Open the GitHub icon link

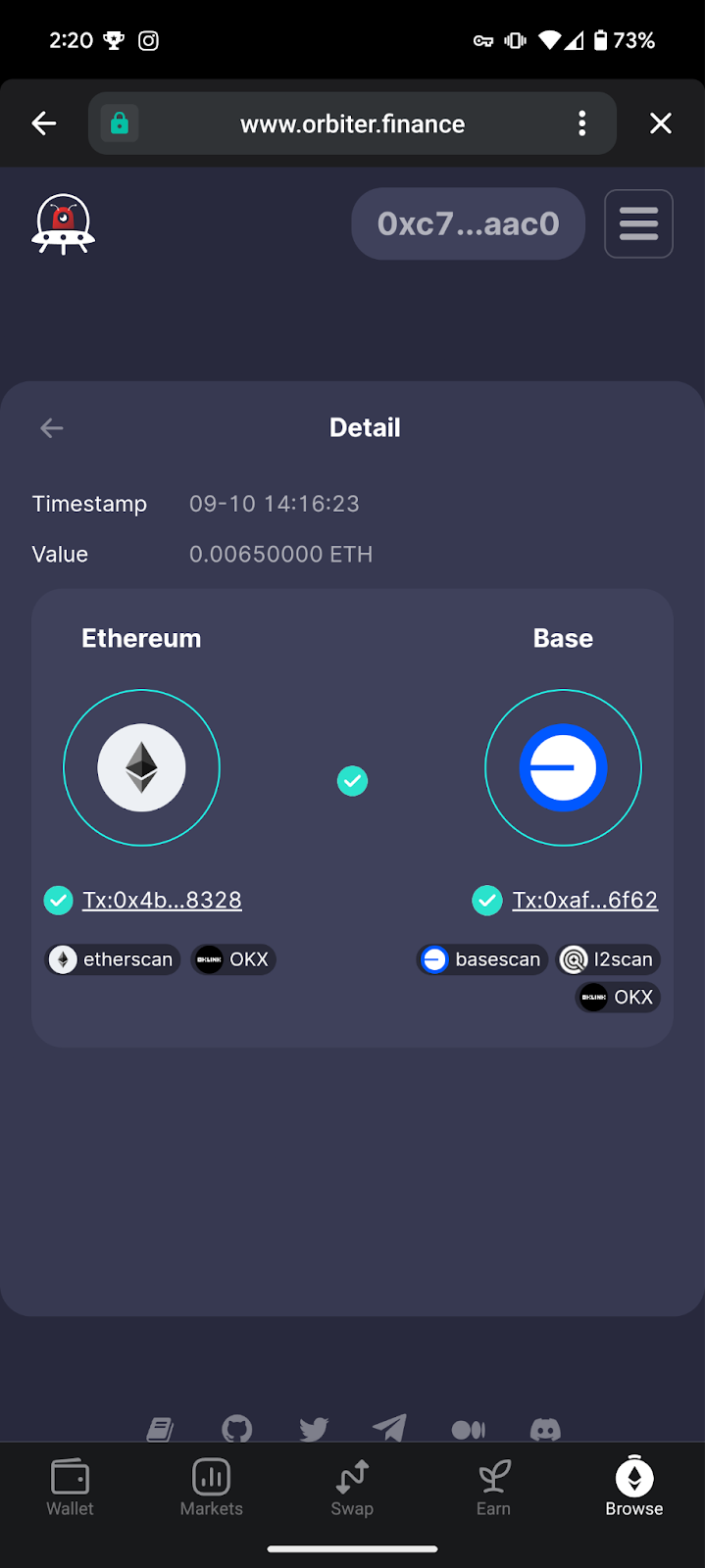236,1429
